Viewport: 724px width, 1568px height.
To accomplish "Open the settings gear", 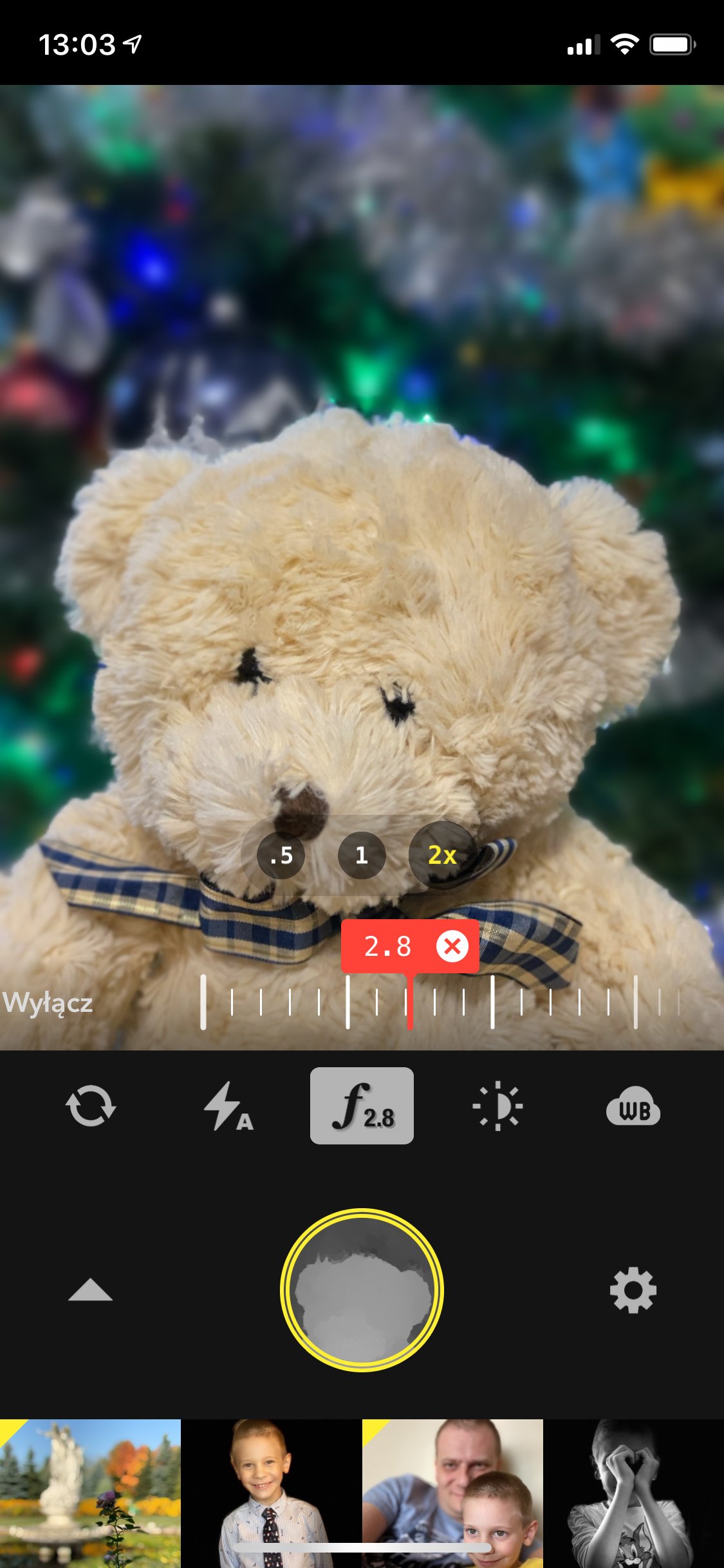I will (x=633, y=1290).
